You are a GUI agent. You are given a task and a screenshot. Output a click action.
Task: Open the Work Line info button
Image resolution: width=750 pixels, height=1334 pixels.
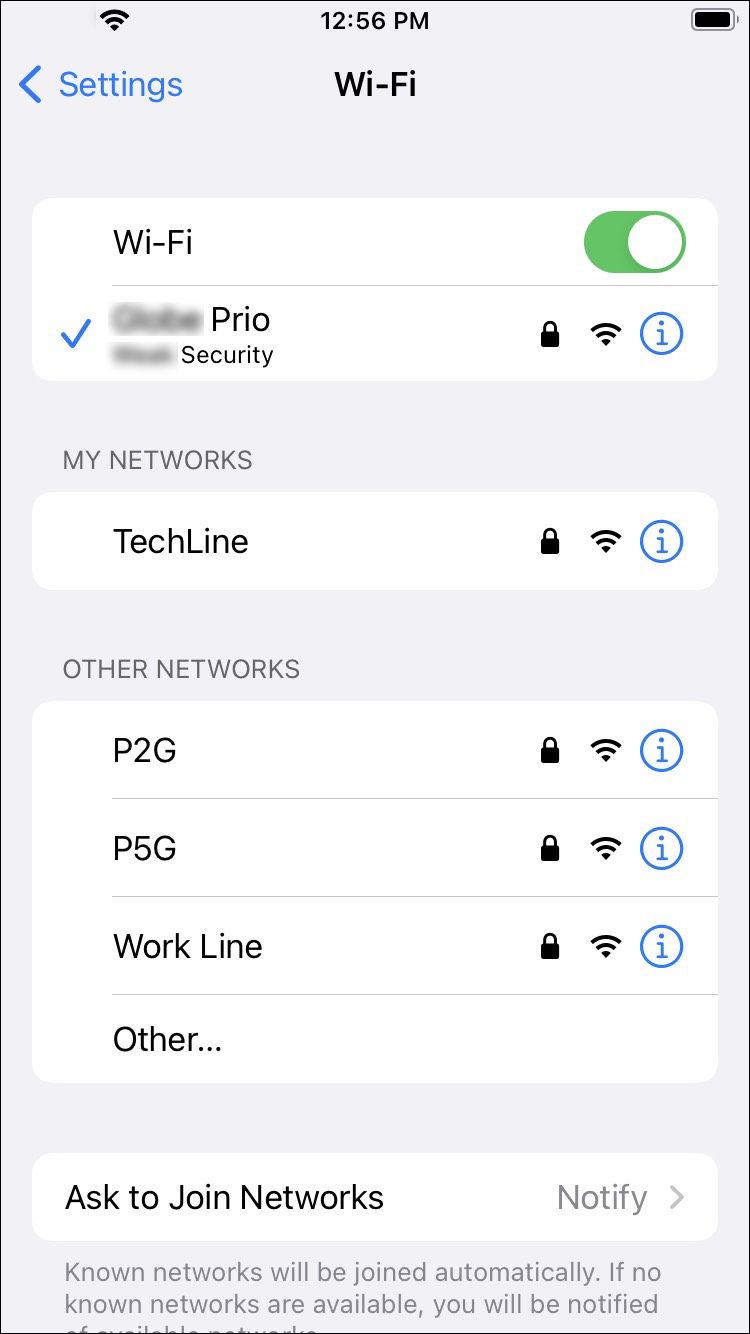pos(661,946)
